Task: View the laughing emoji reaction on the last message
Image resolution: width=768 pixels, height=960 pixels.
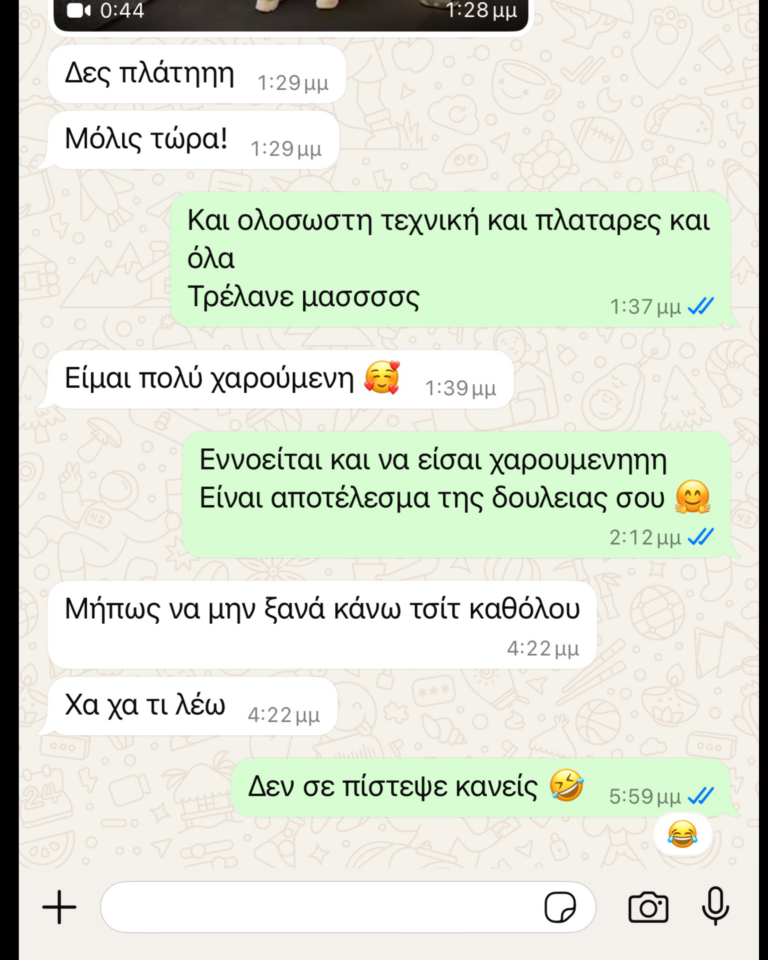Action: point(683,833)
